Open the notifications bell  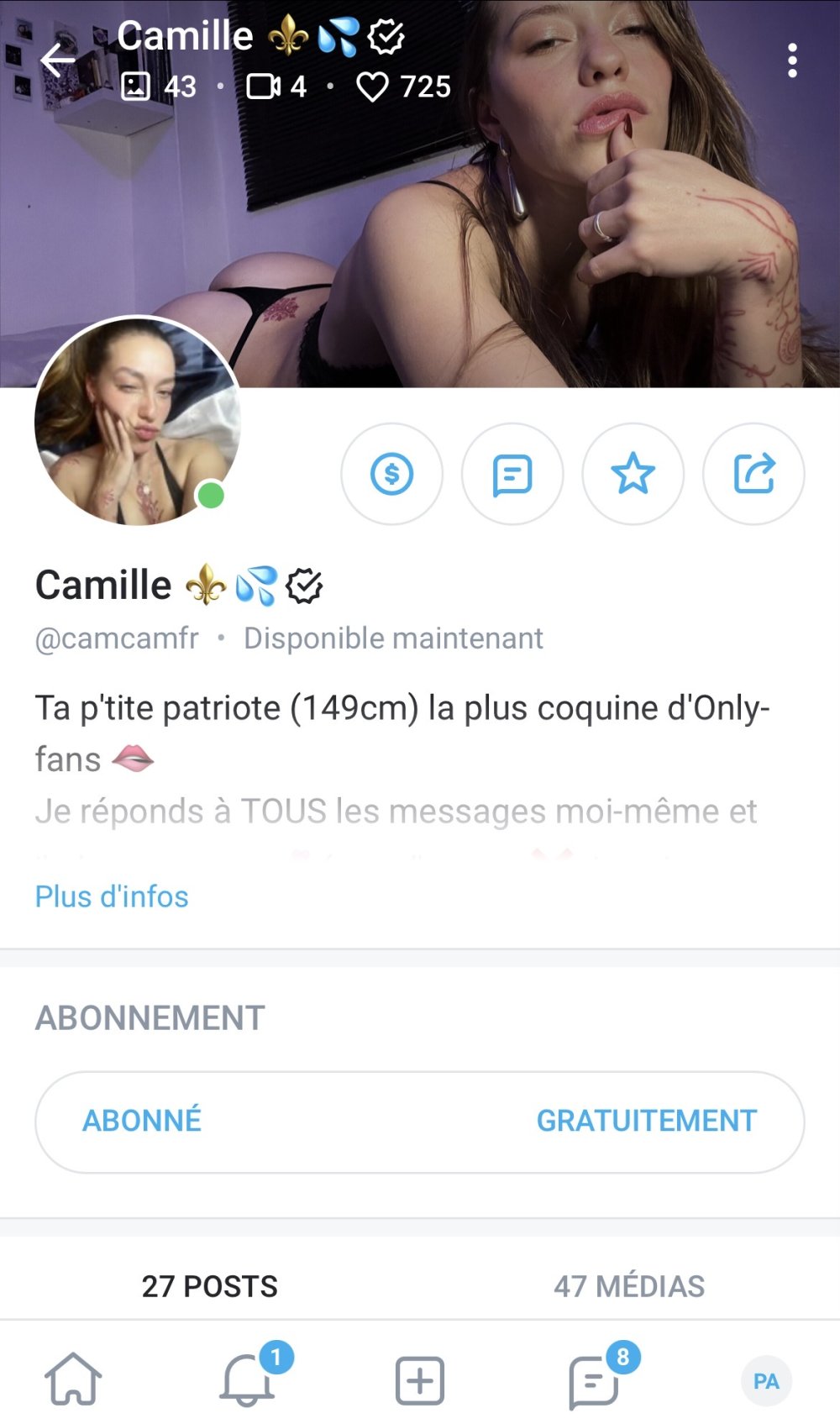pos(247,1379)
